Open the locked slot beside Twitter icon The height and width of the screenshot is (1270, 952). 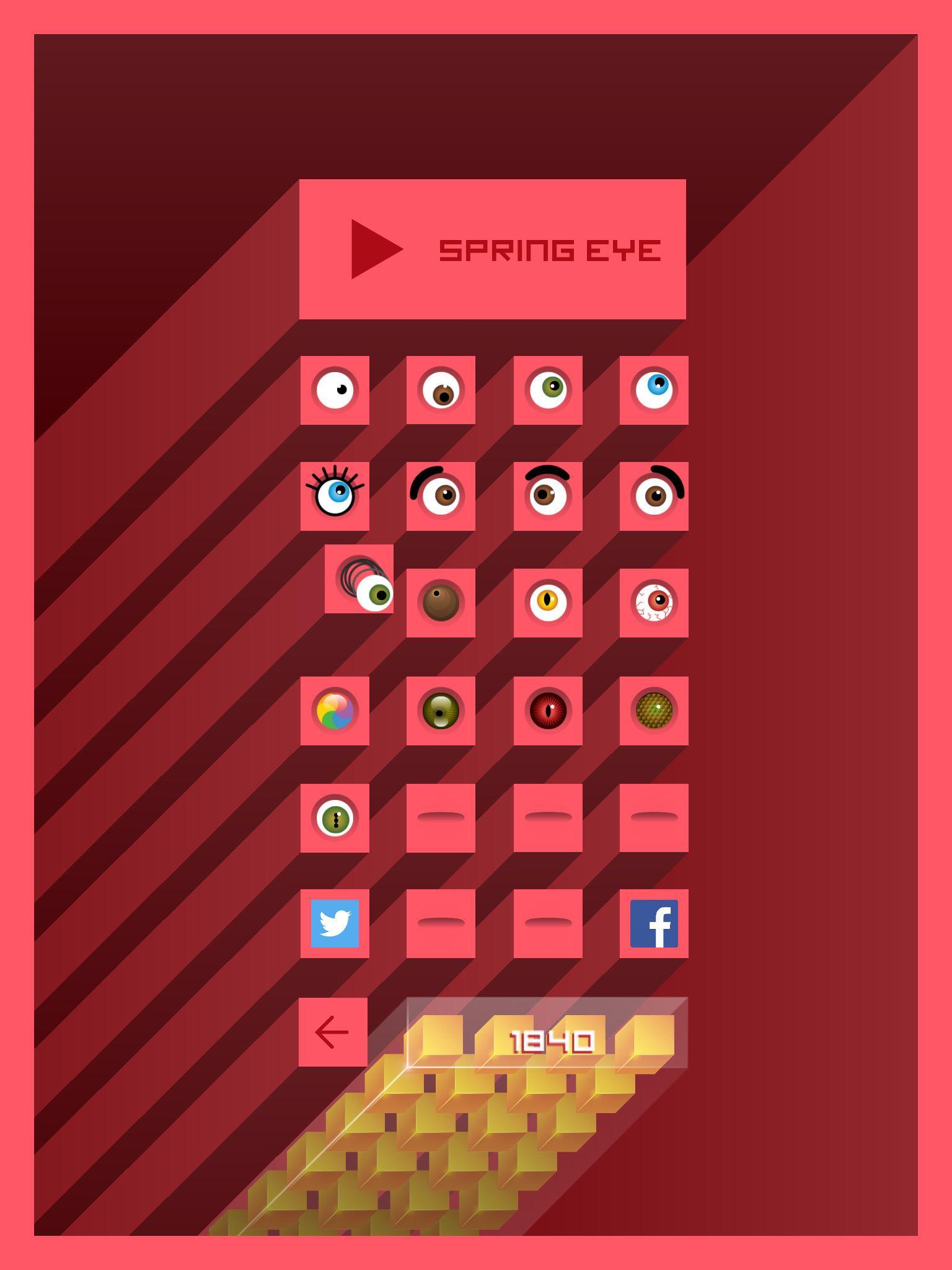click(441, 925)
